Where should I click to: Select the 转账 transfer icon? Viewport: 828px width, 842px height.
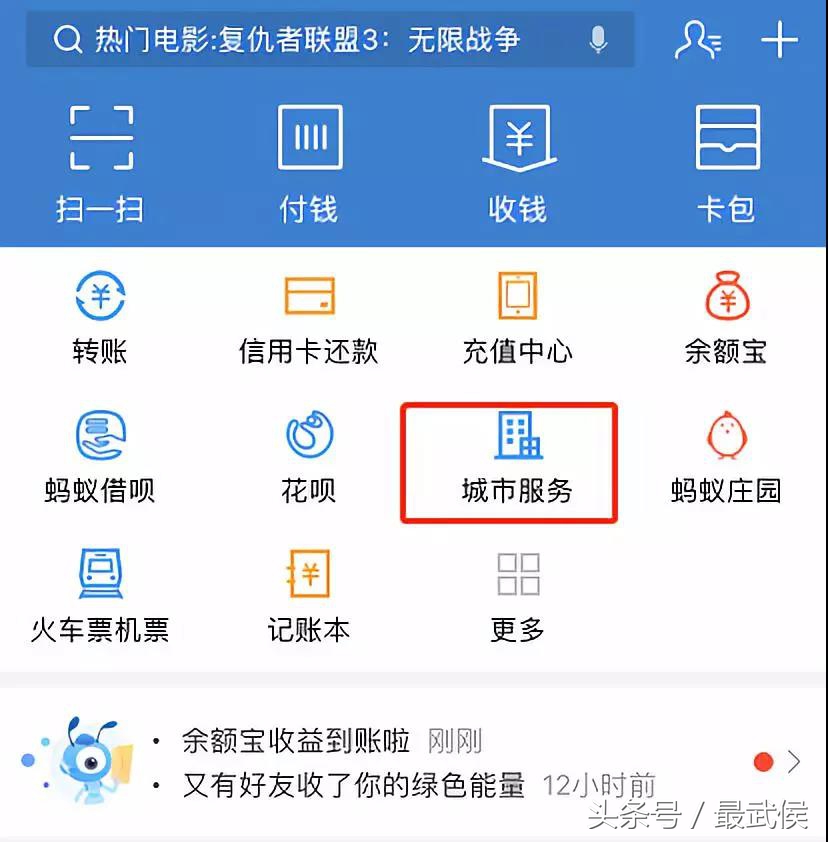100,313
